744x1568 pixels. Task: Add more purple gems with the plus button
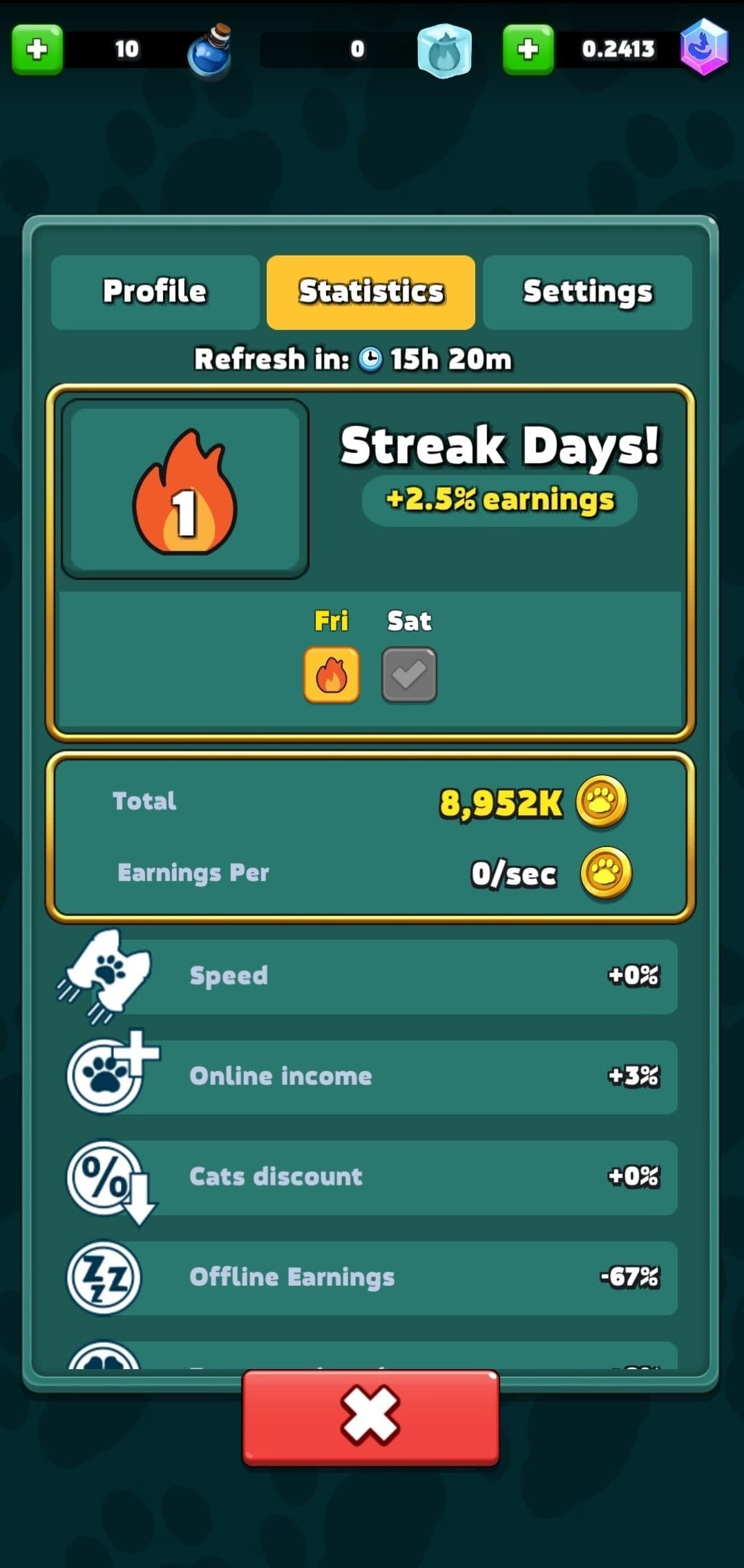point(528,49)
